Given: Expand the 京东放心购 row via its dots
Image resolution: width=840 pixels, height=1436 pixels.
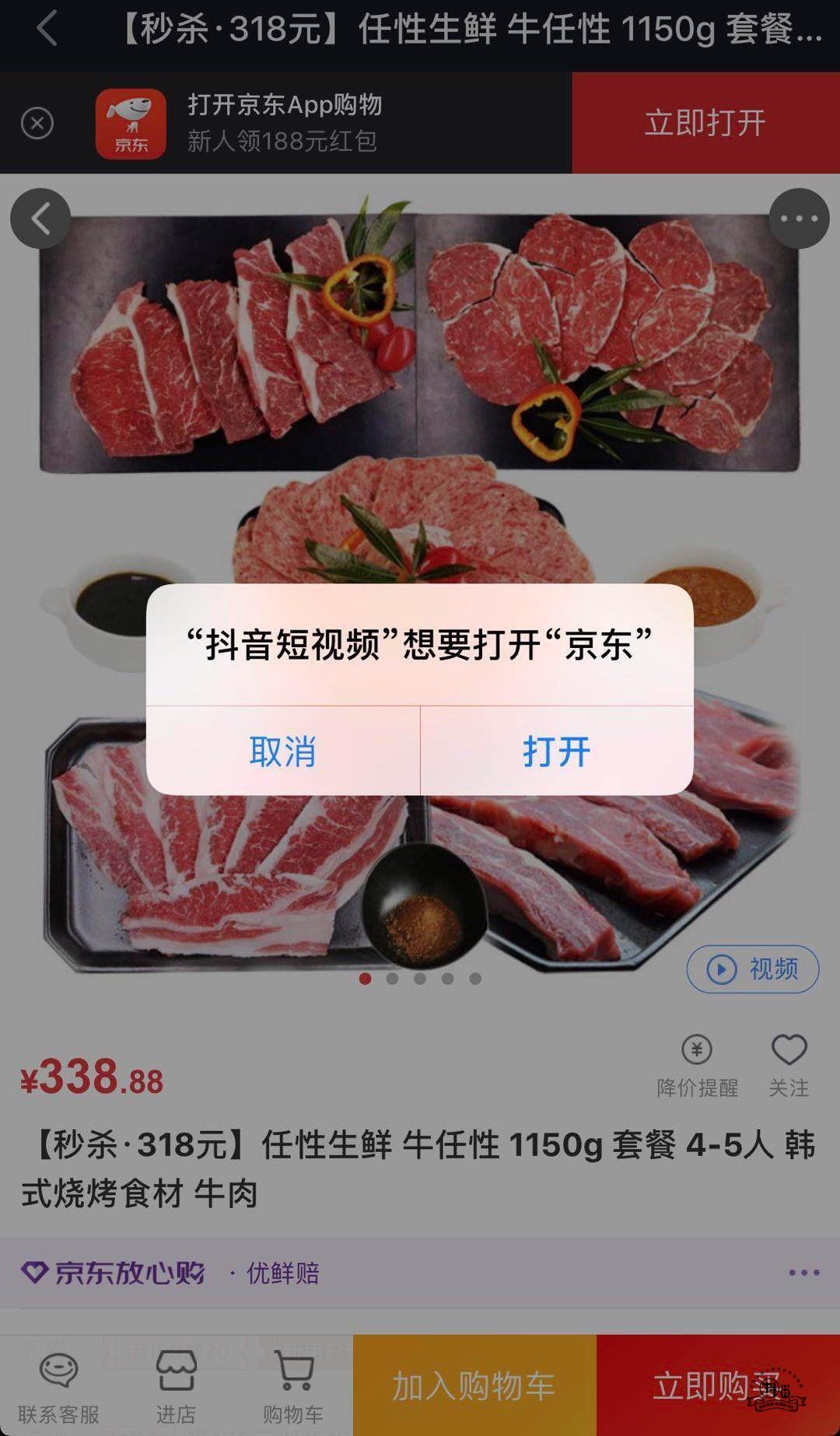Looking at the screenshot, I should [803, 1273].
